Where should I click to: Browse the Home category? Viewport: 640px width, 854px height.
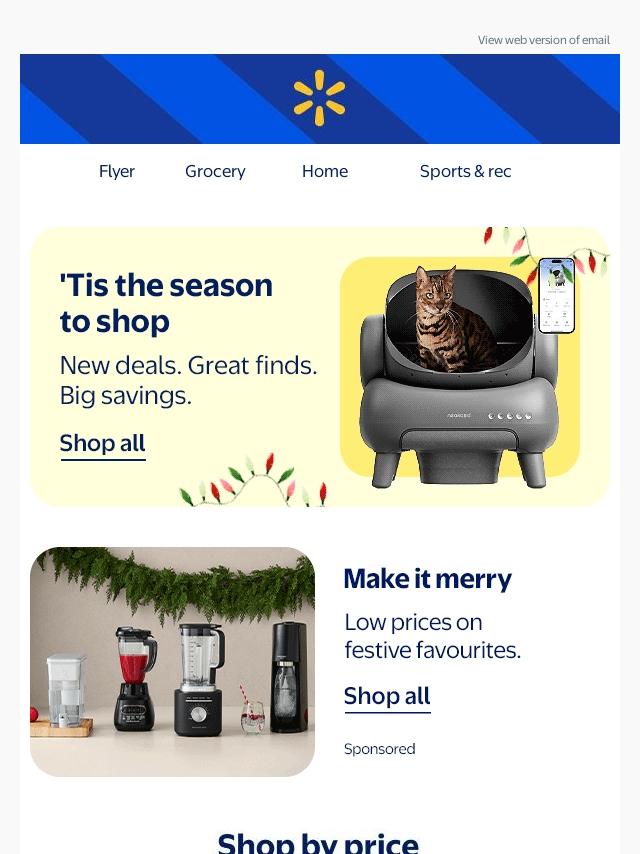325,171
